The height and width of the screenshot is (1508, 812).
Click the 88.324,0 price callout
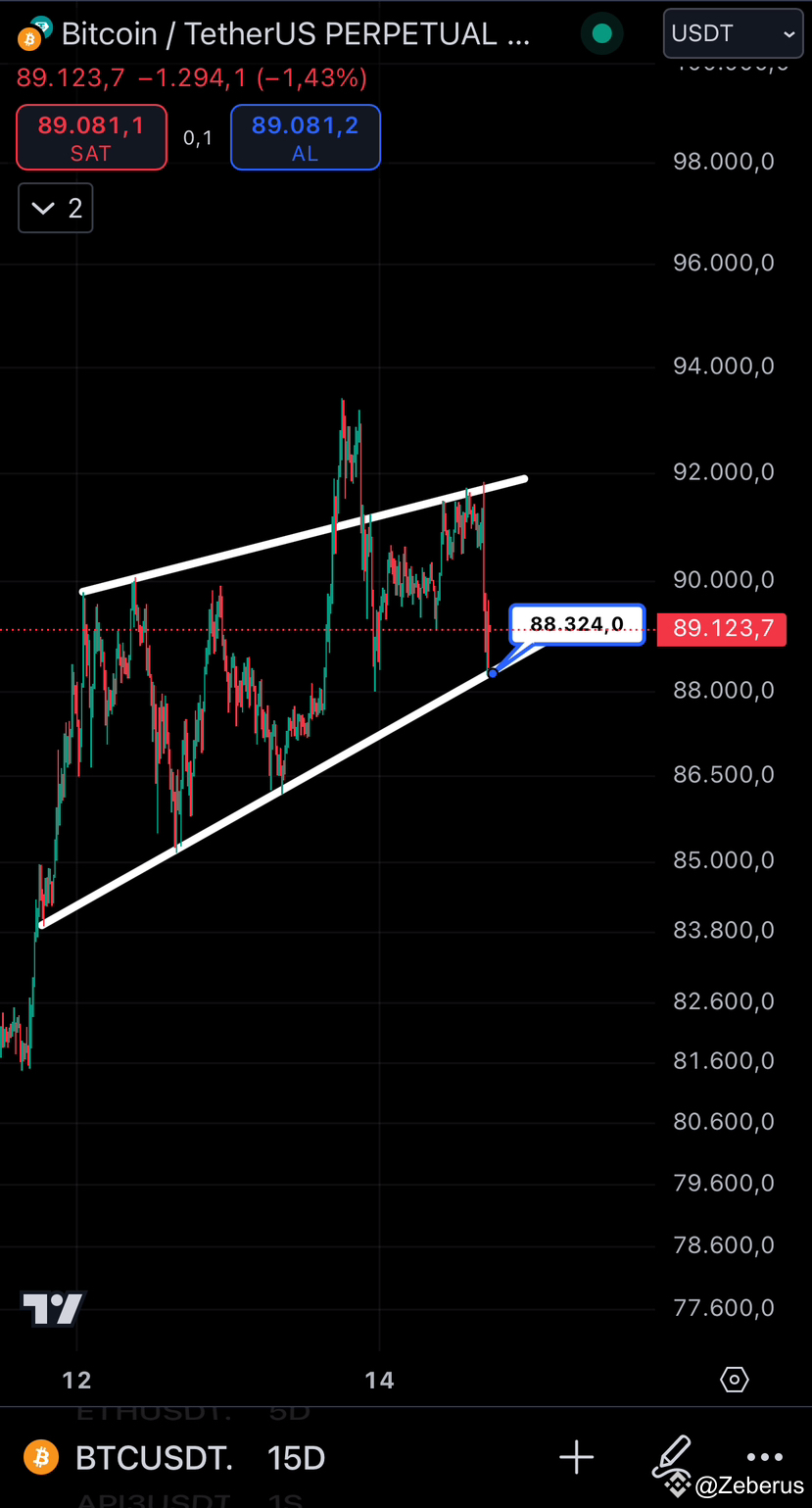576,622
